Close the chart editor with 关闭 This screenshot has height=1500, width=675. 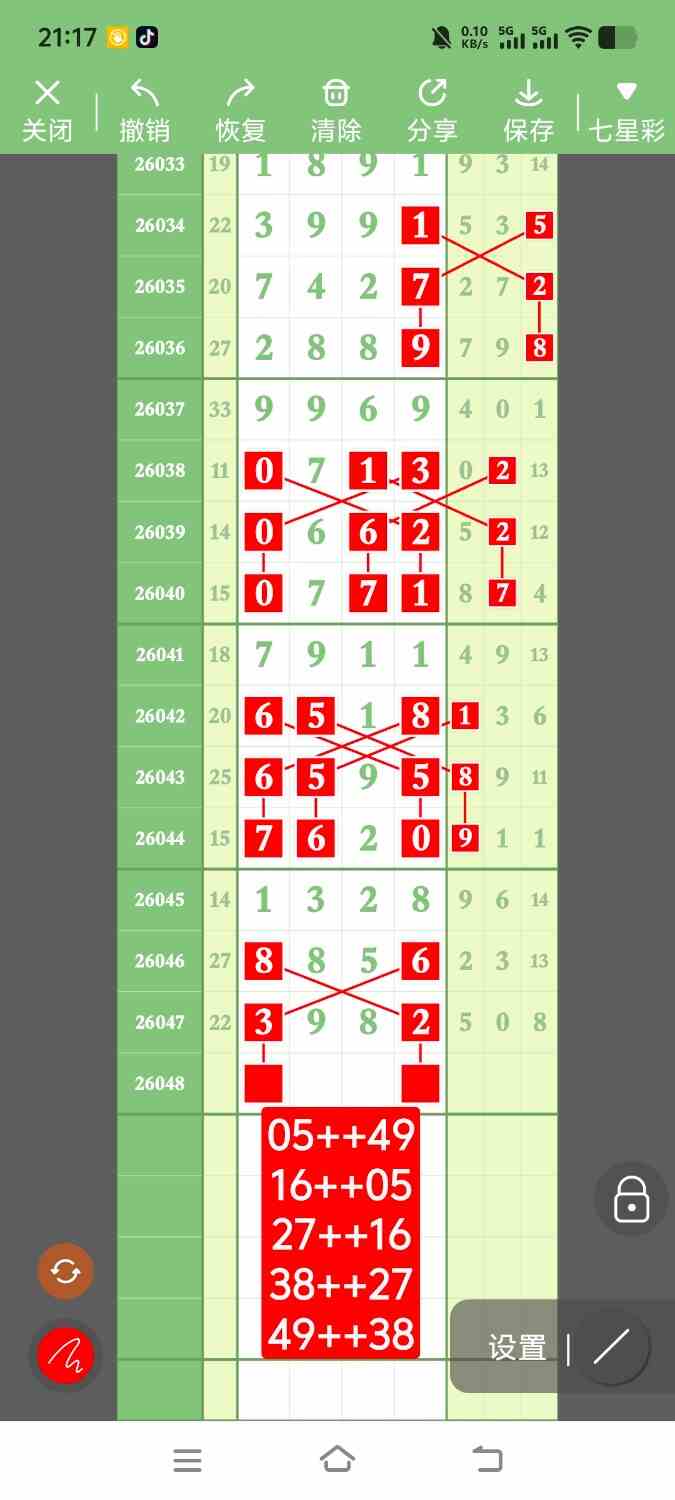point(47,111)
